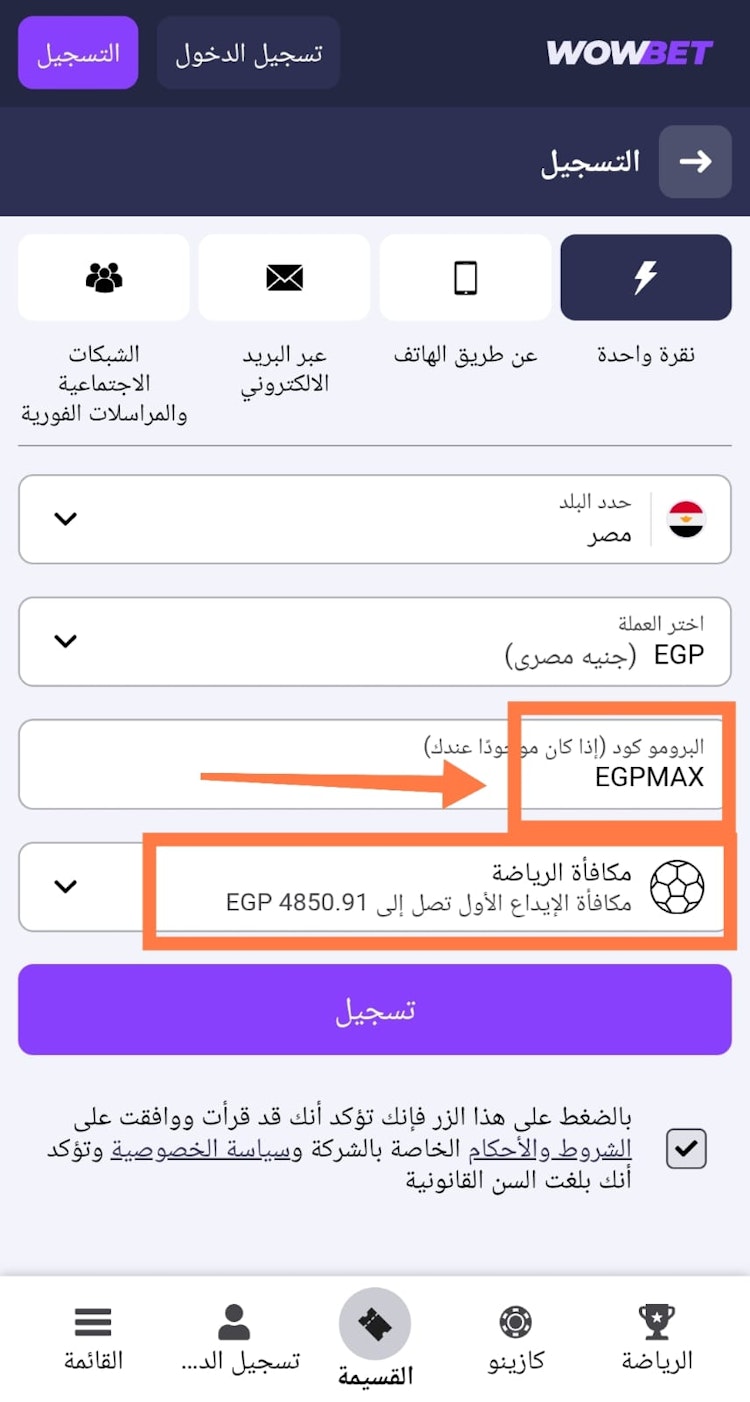
Task: Click the back arrow next to التسجيل
Action: coord(695,162)
